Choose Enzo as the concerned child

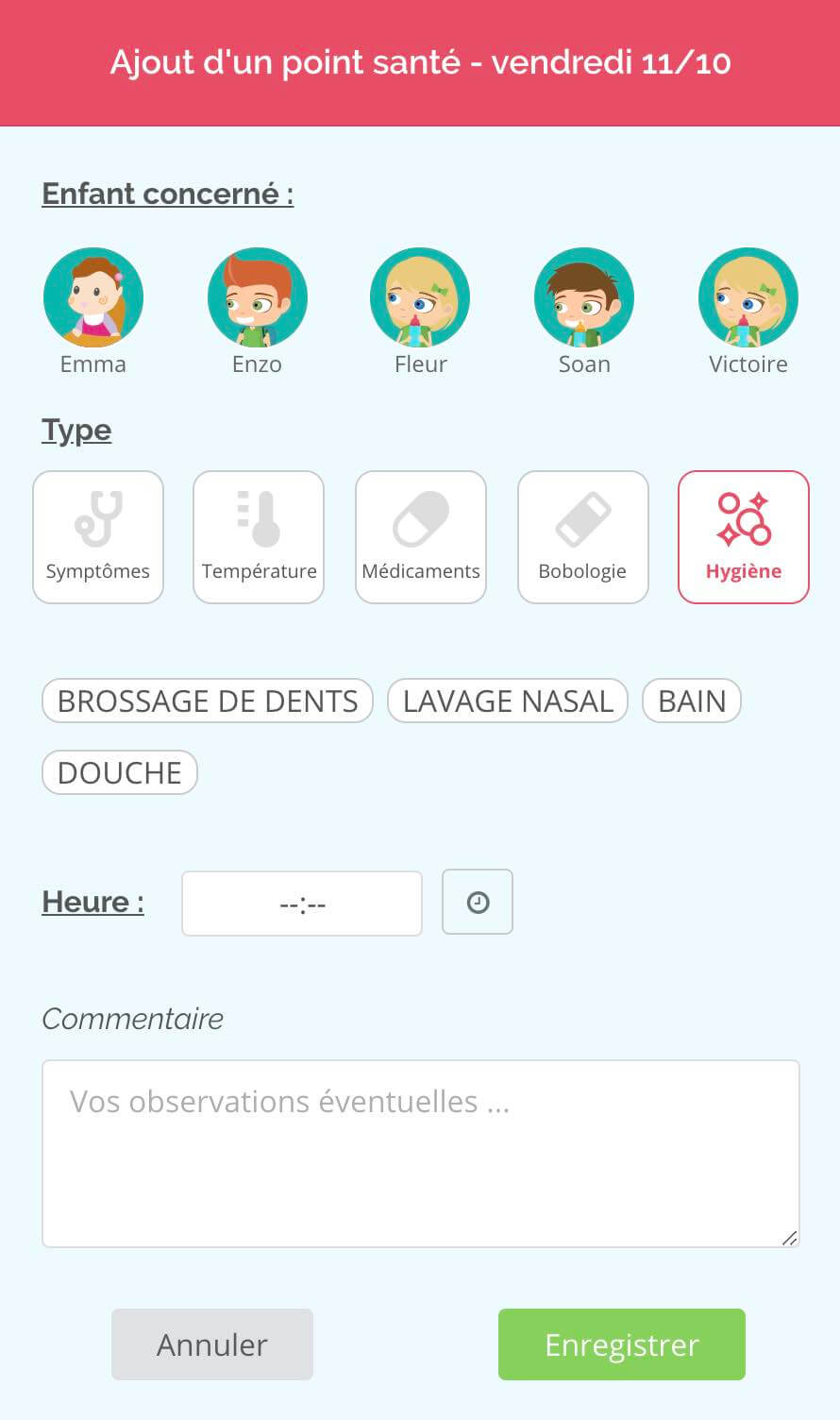coord(258,297)
